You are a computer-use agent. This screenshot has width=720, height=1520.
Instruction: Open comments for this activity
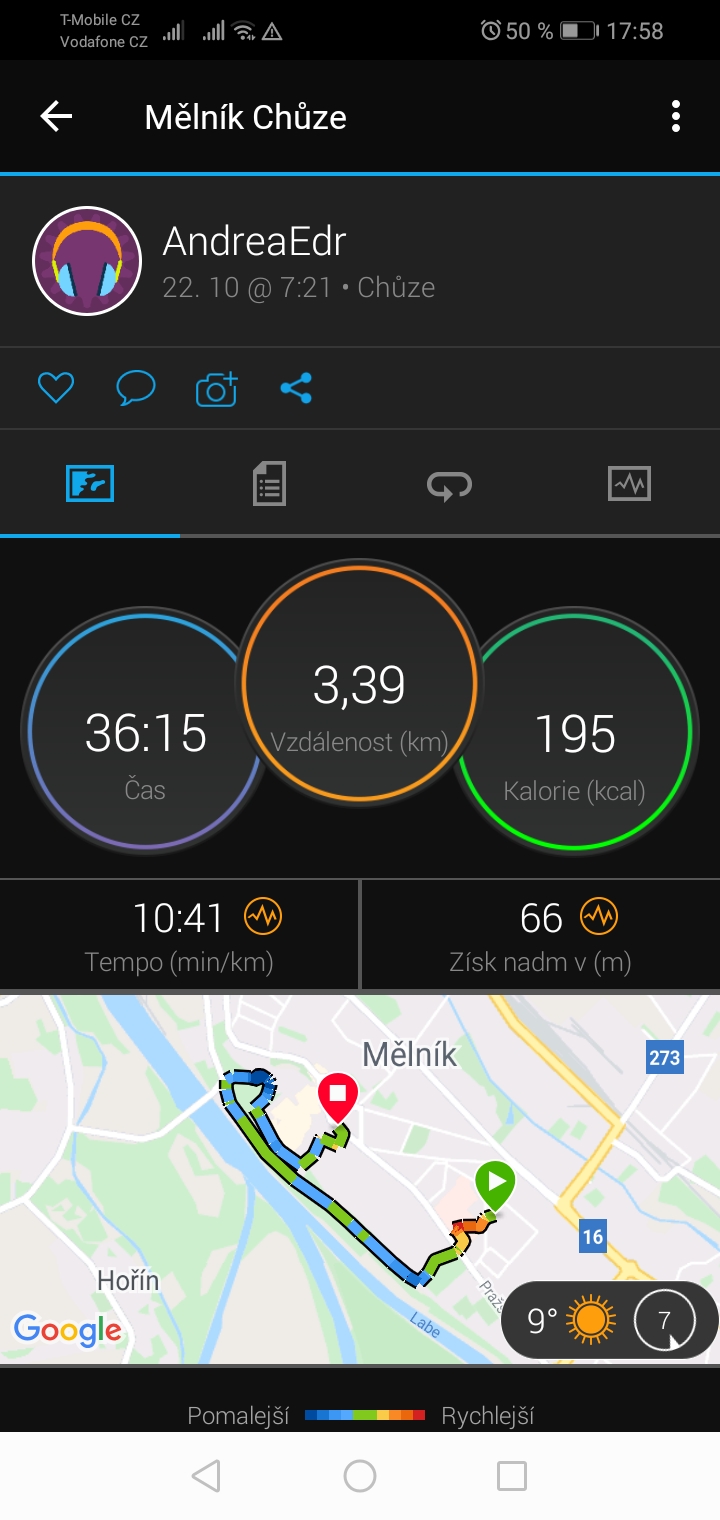coord(136,388)
